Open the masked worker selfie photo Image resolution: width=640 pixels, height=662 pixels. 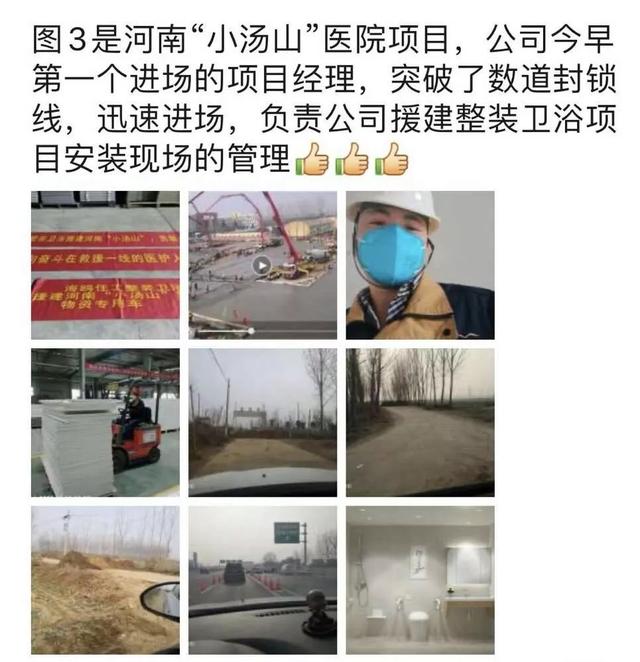tap(419, 265)
